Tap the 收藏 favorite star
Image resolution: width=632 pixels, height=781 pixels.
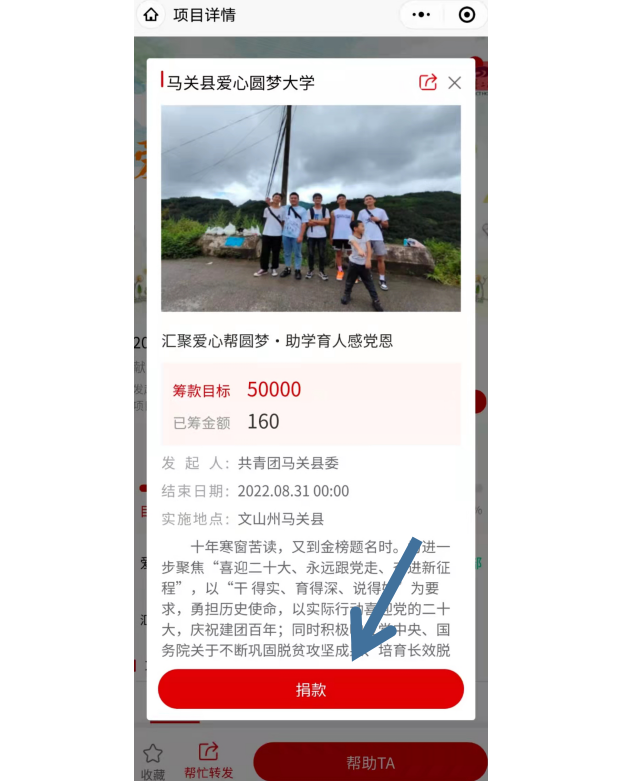pos(152,758)
